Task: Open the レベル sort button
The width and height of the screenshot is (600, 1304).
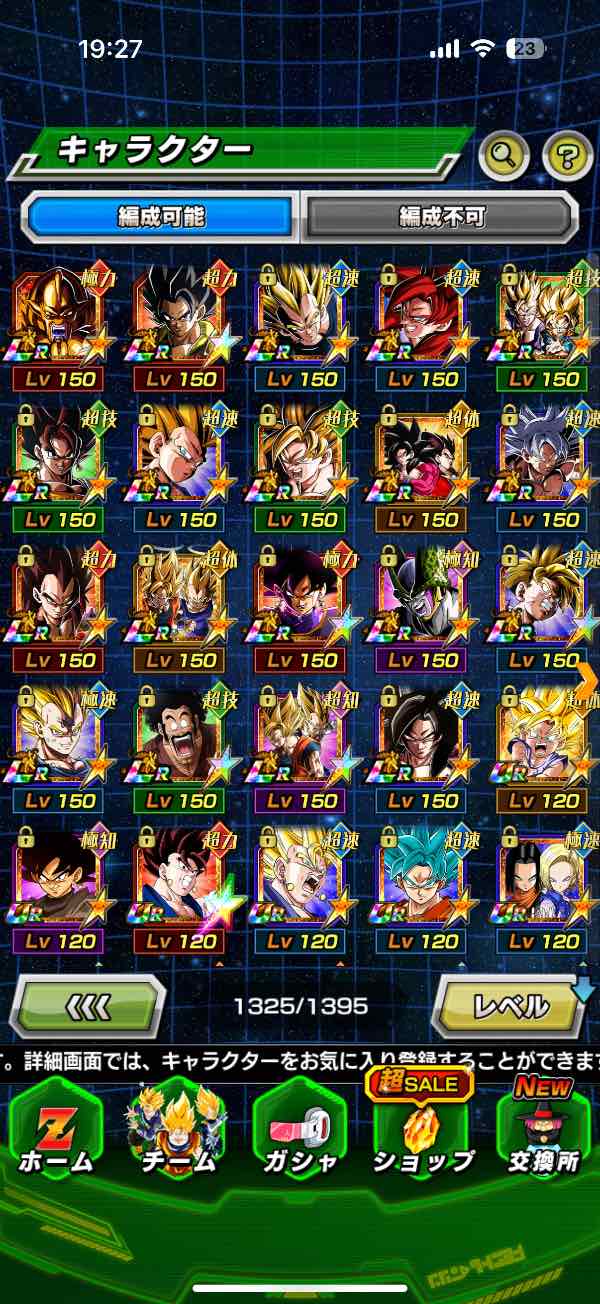Action: pos(509,1006)
